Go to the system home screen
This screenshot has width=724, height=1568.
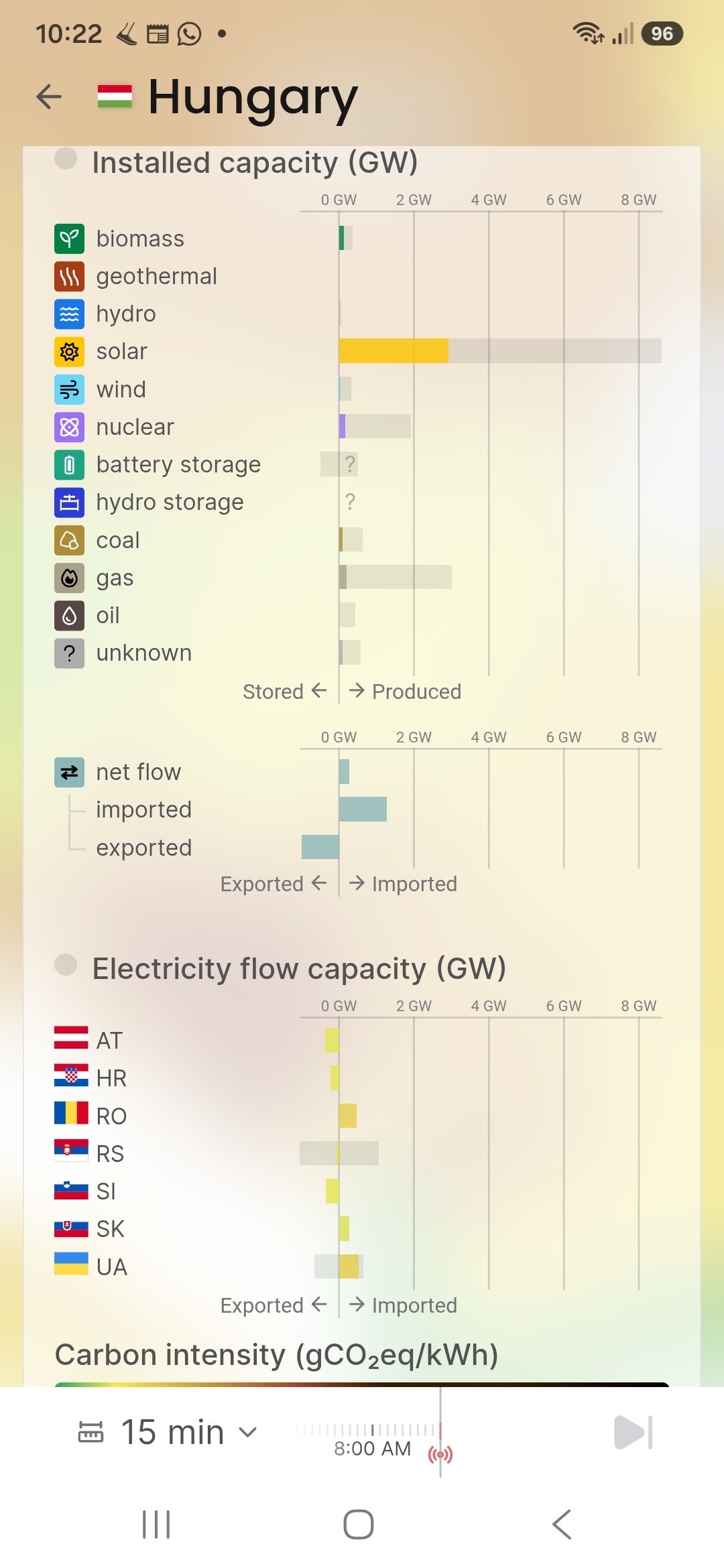click(x=359, y=1524)
